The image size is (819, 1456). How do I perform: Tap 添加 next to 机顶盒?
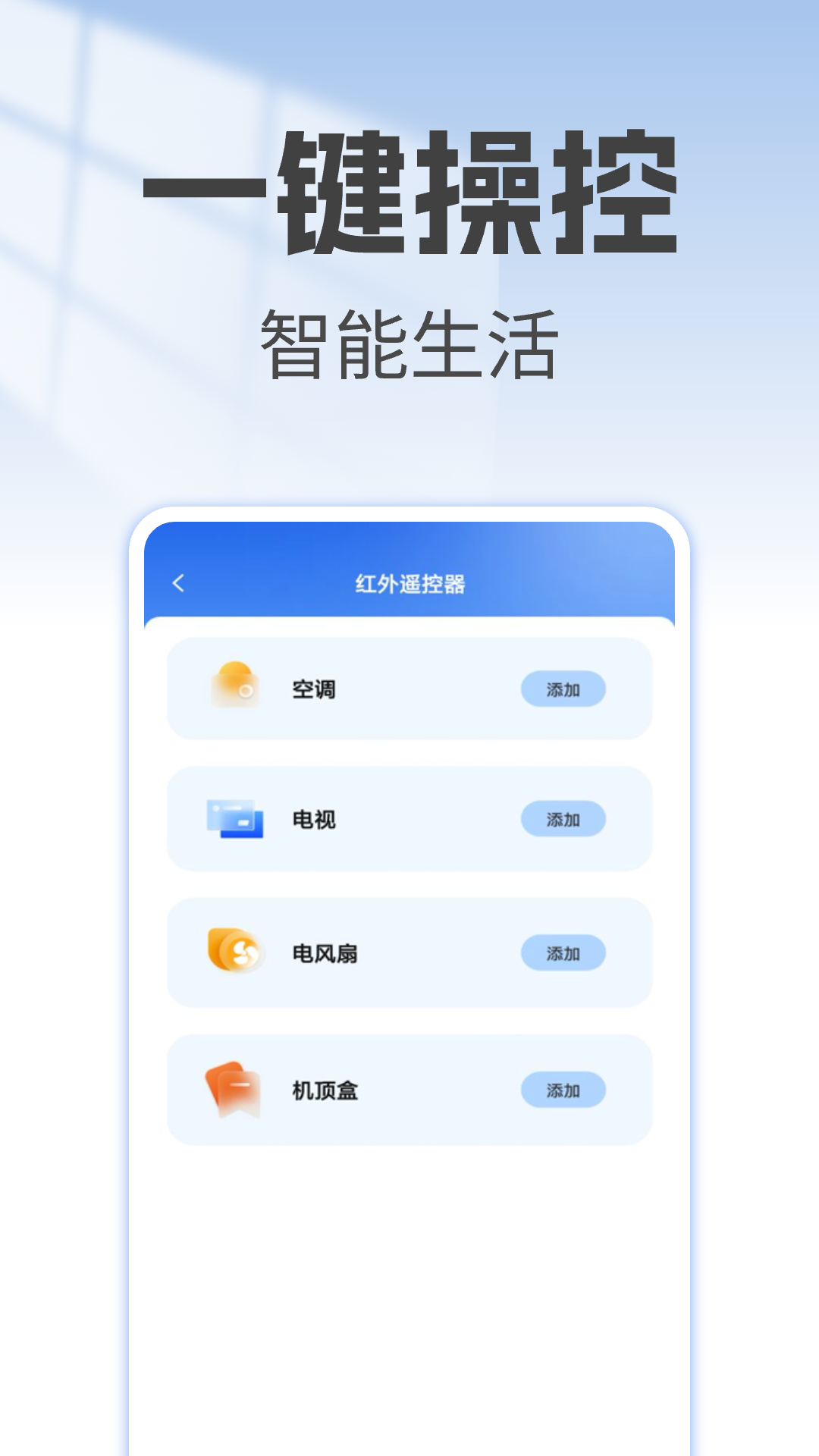pos(563,1088)
